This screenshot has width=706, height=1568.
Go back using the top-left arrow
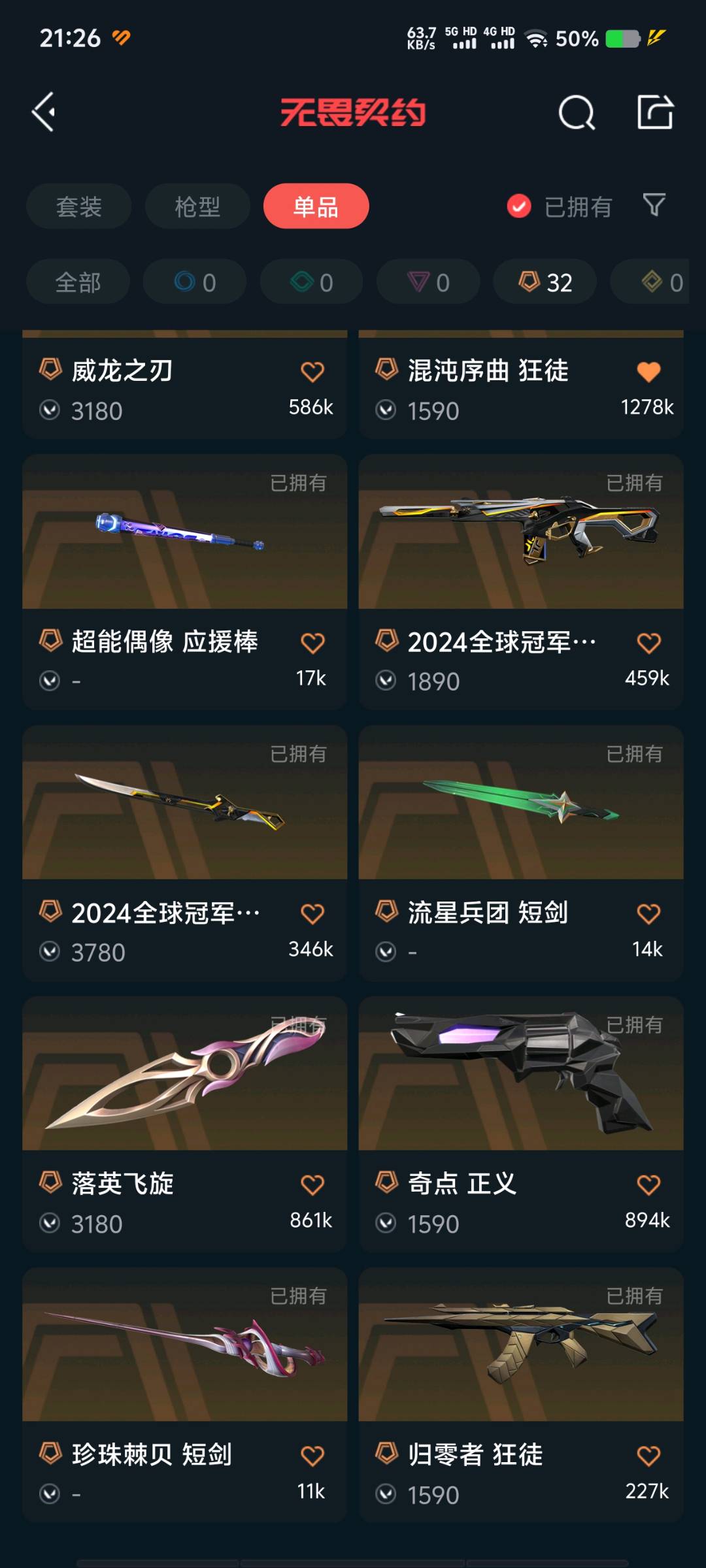pyautogui.click(x=44, y=112)
